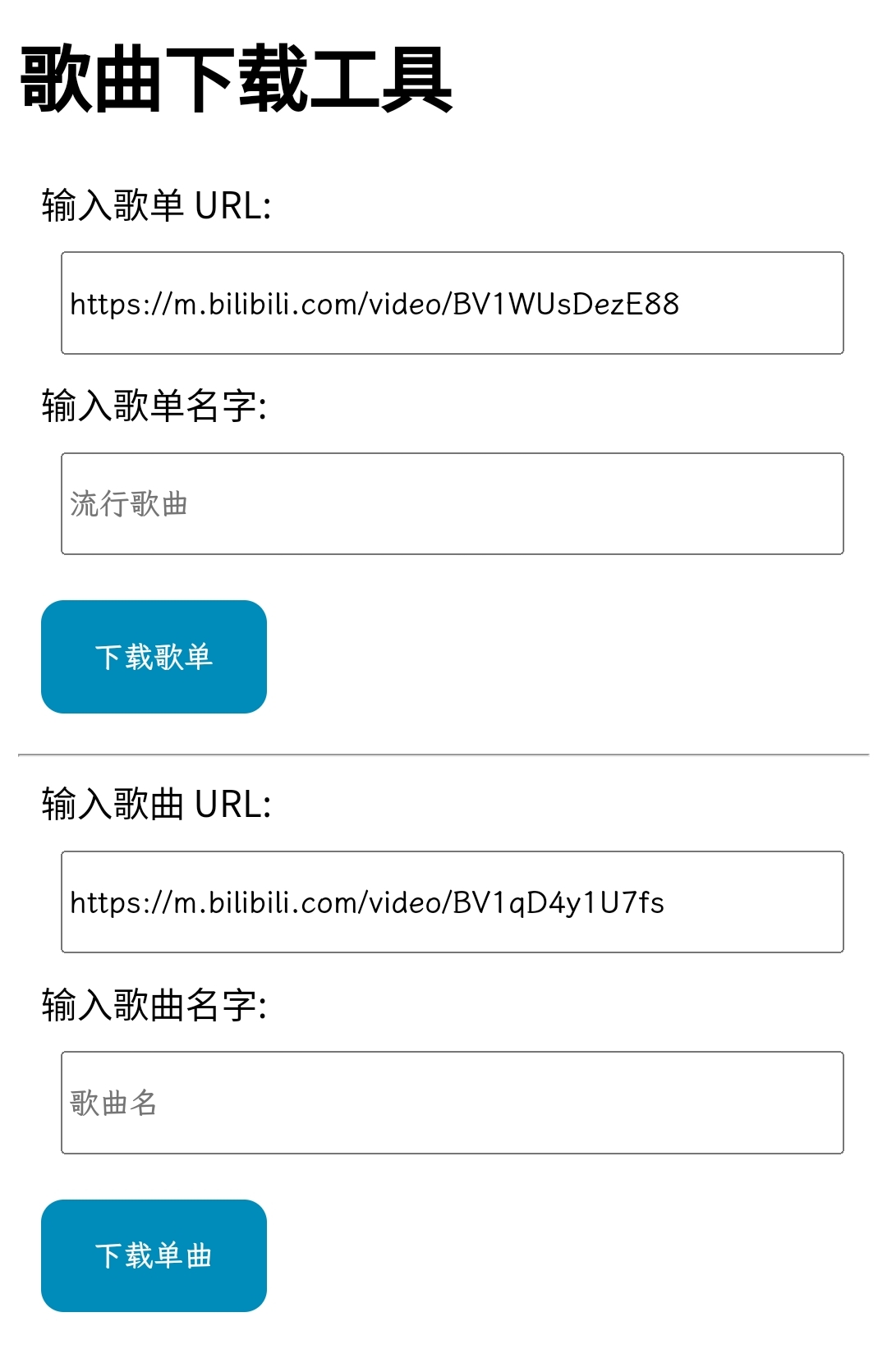Focus the song name field
The height and width of the screenshot is (1372, 887).
point(452,1102)
